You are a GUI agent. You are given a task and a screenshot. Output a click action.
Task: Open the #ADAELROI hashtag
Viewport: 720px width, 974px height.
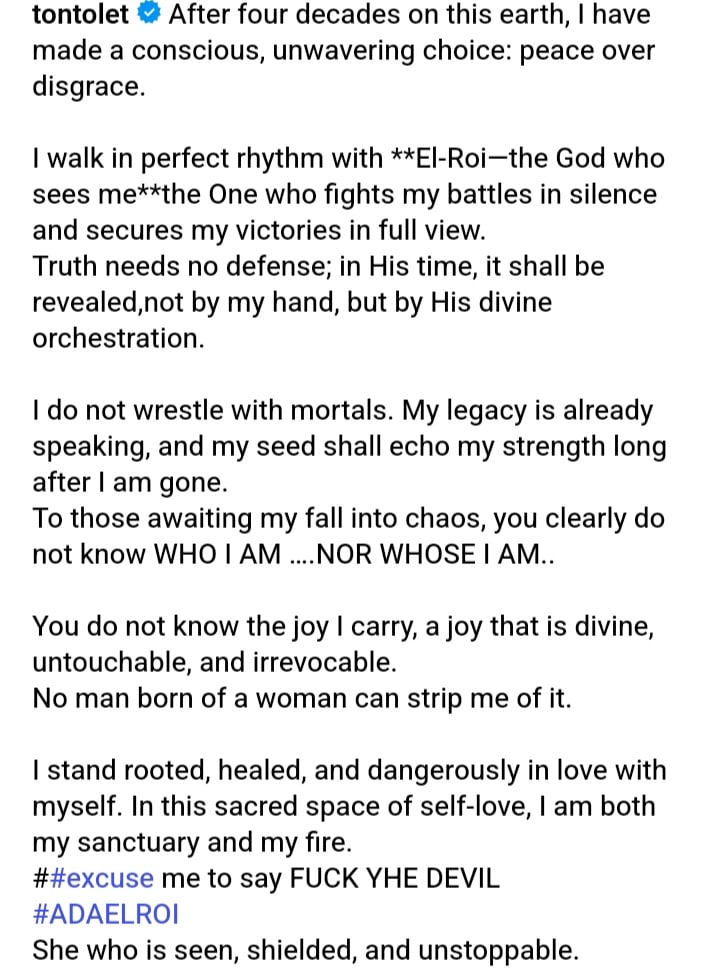point(94,915)
